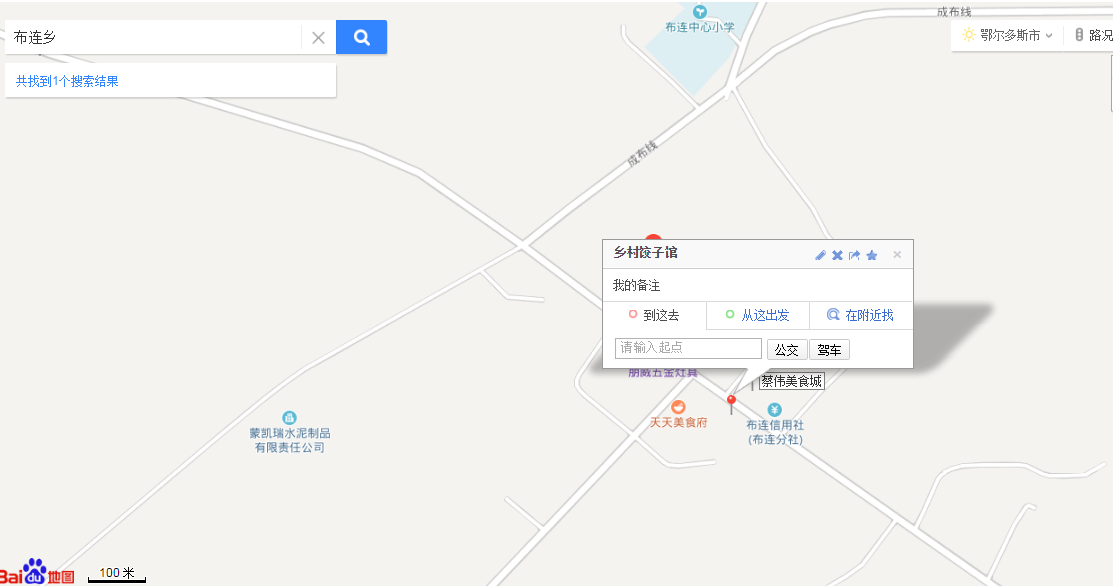Switch to the 在附近找 tab
The height and width of the screenshot is (586, 1113).
860,315
